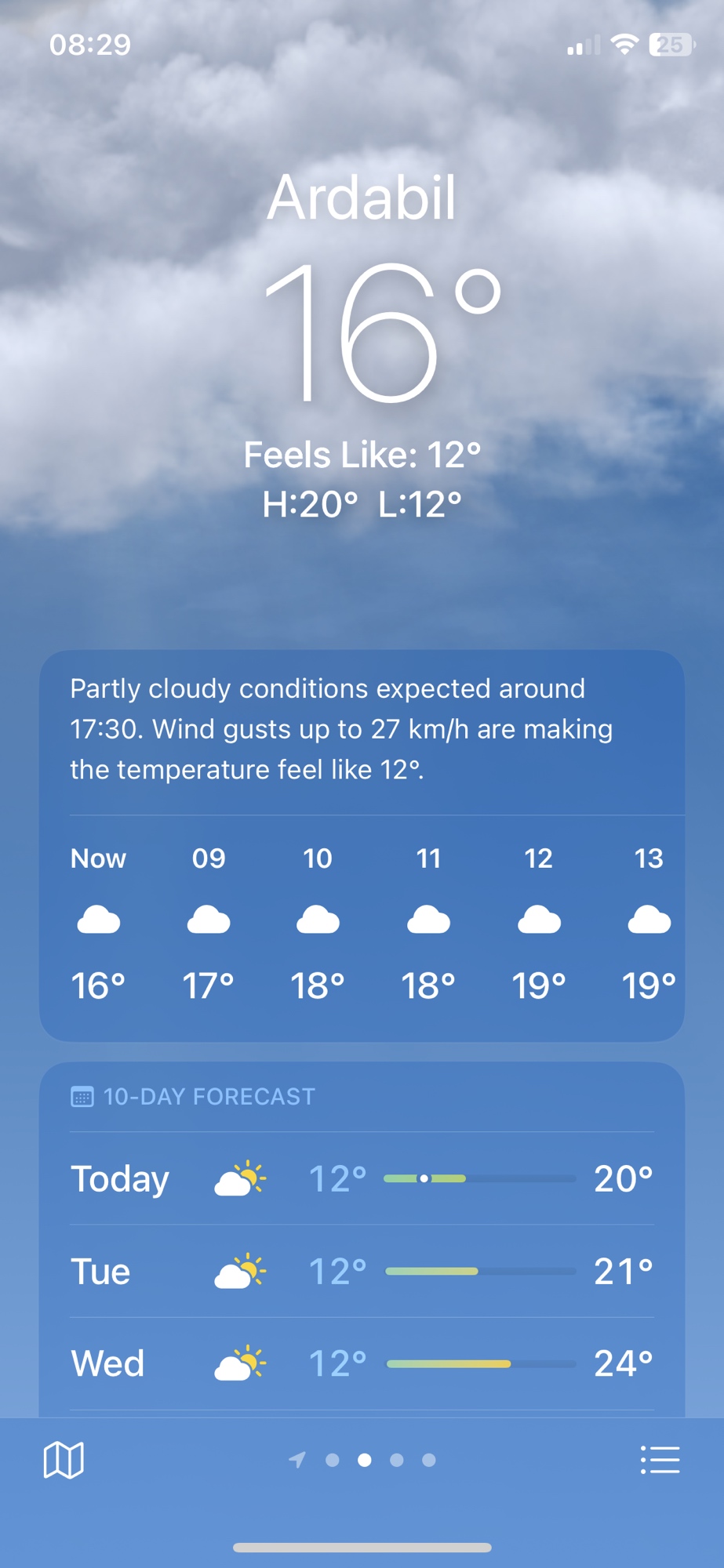724x1568 pixels.
Task: Show Wednesday's forecast details
Action: [x=362, y=1363]
